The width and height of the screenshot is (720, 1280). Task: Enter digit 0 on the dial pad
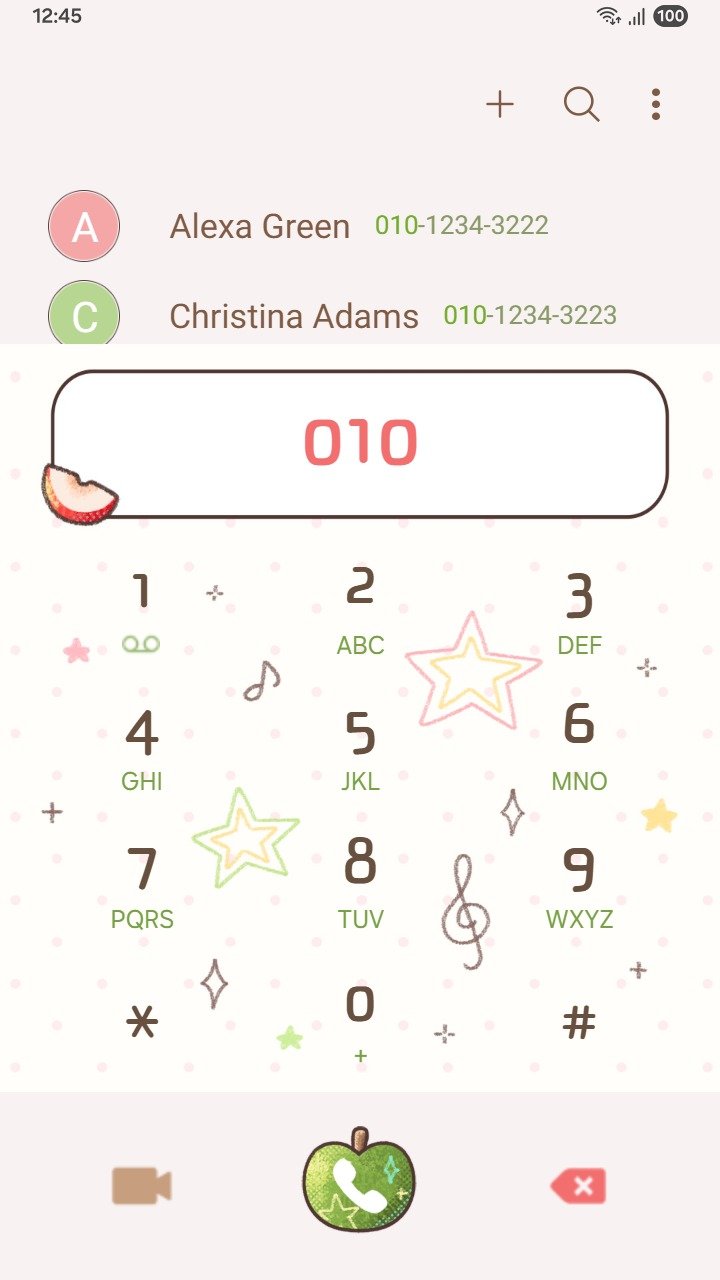(x=360, y=1018)
